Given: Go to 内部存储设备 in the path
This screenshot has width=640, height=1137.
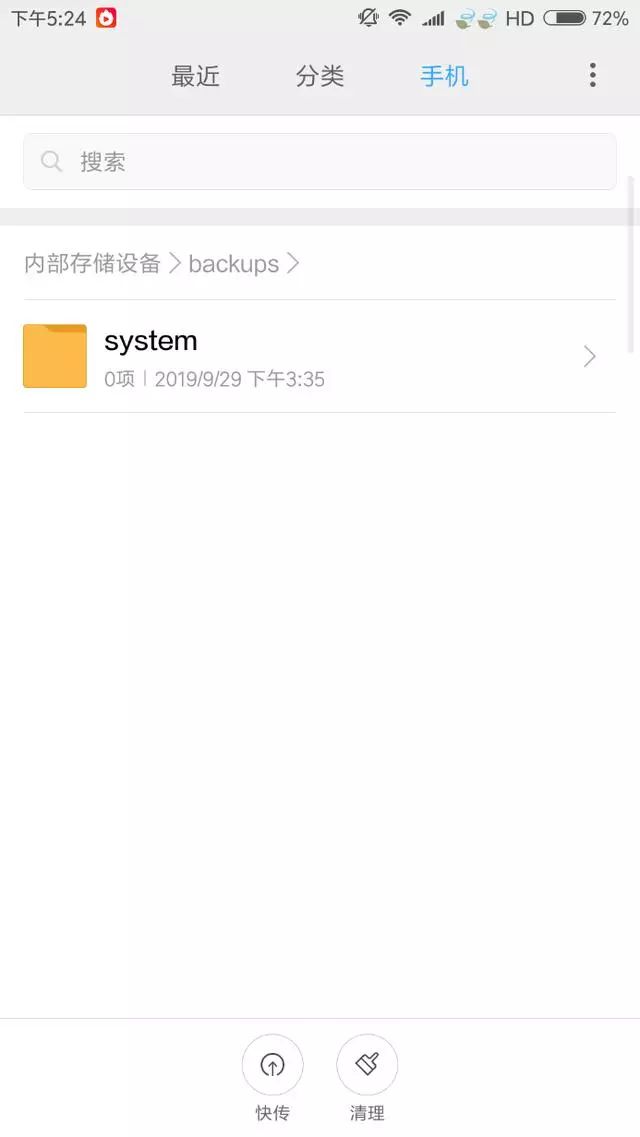Looking at the screenshot, I should (92, 263).
